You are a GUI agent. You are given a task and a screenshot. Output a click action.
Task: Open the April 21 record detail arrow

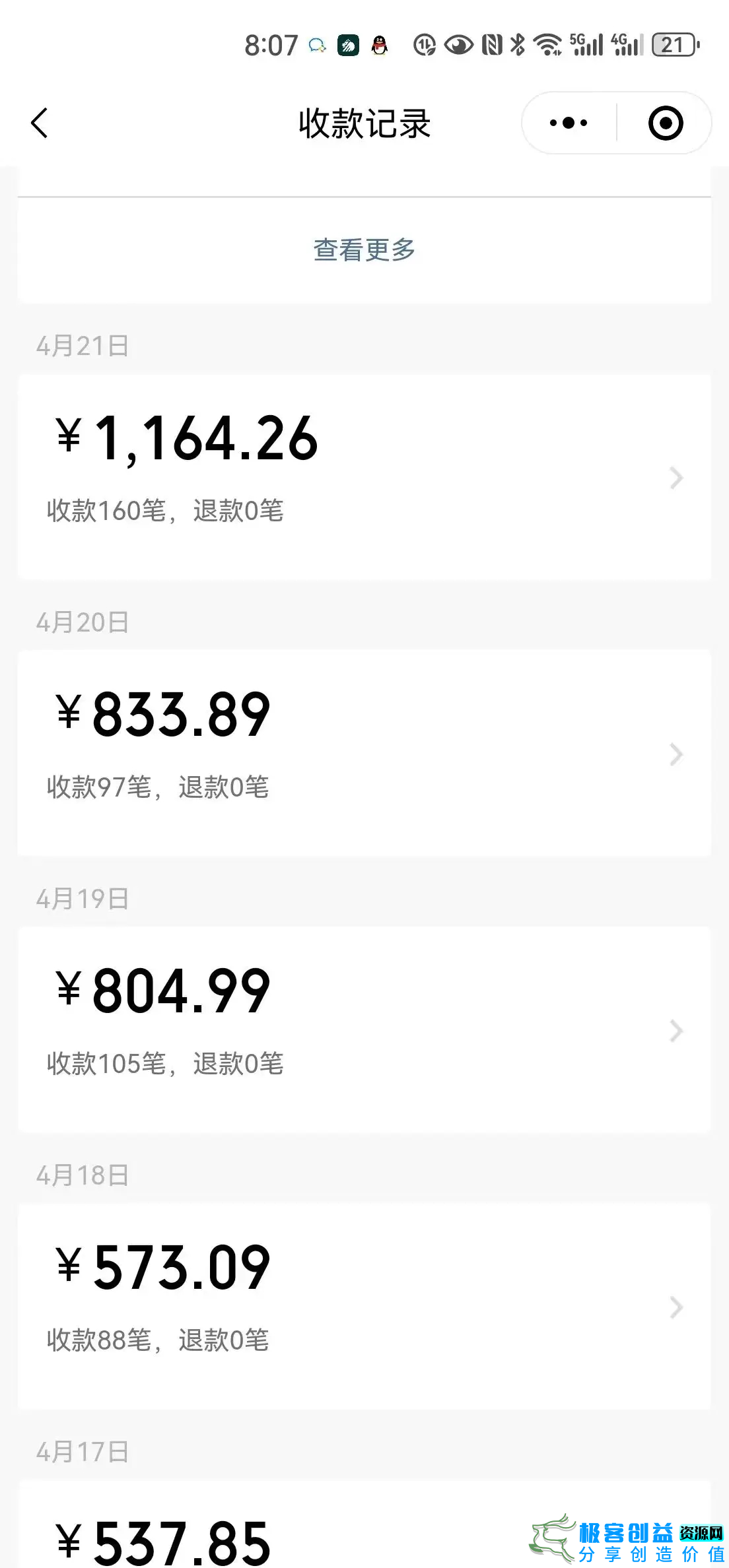[675, 477]
